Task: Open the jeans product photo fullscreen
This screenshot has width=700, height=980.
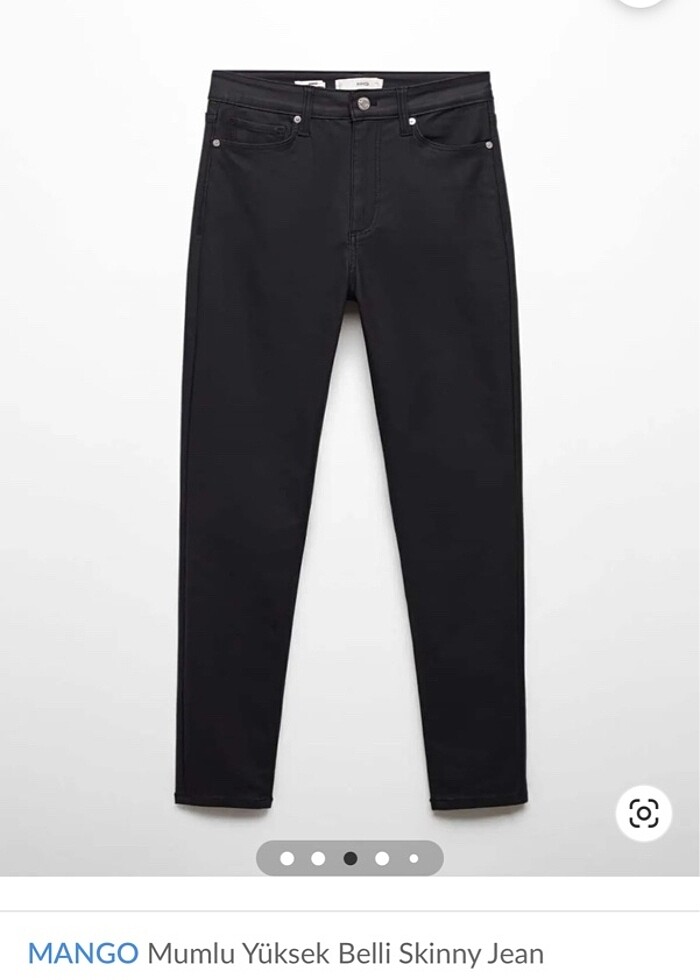Action: [x=350, y=440]
